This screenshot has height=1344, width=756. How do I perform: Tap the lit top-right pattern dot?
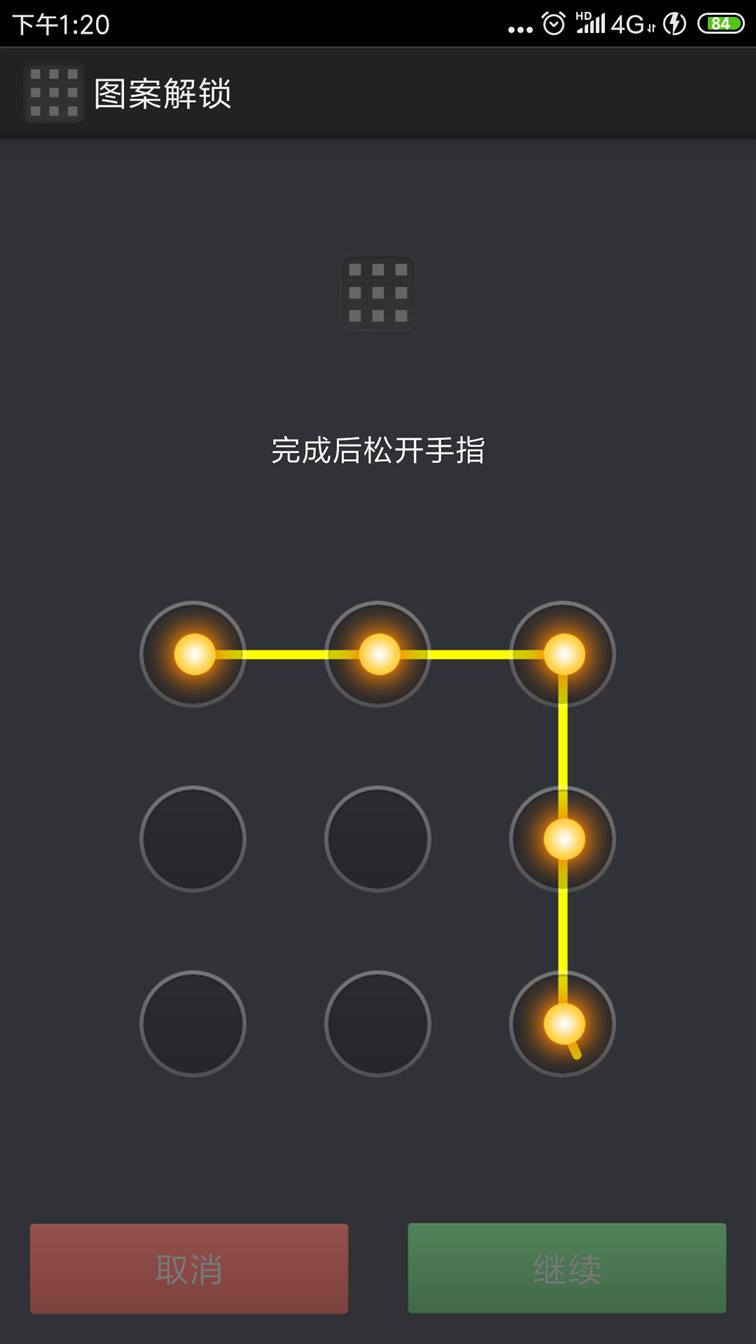(563, 654)
